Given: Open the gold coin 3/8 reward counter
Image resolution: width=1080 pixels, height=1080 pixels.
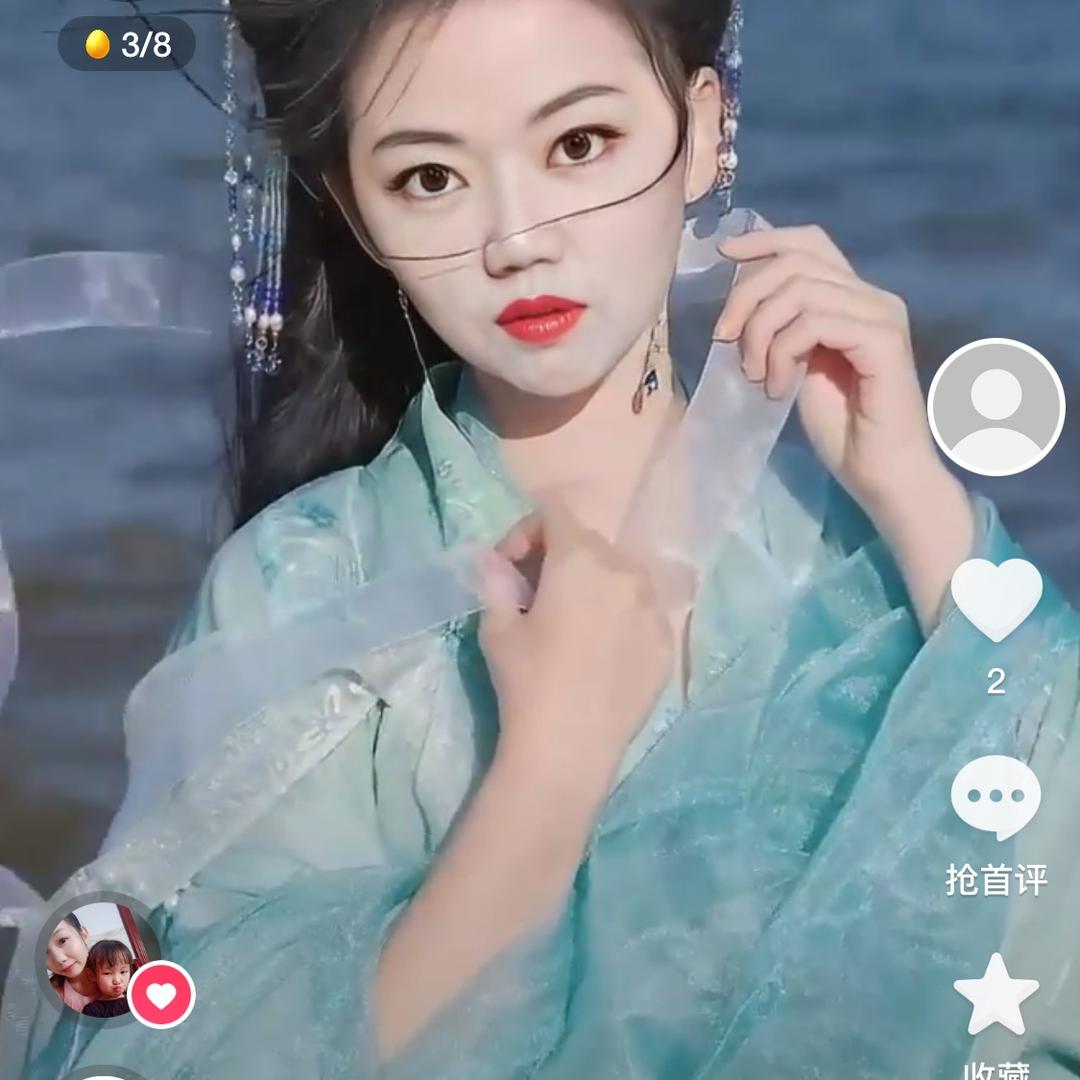Looking at the screenshot, I should point(127,44).
